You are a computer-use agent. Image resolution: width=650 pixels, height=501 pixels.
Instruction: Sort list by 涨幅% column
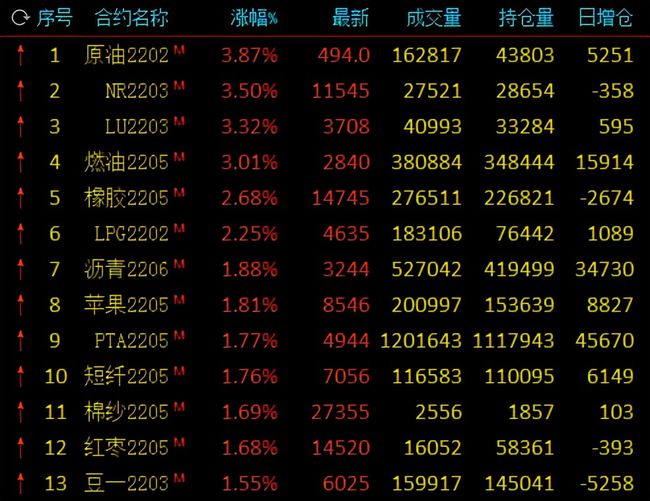(253, 18)
